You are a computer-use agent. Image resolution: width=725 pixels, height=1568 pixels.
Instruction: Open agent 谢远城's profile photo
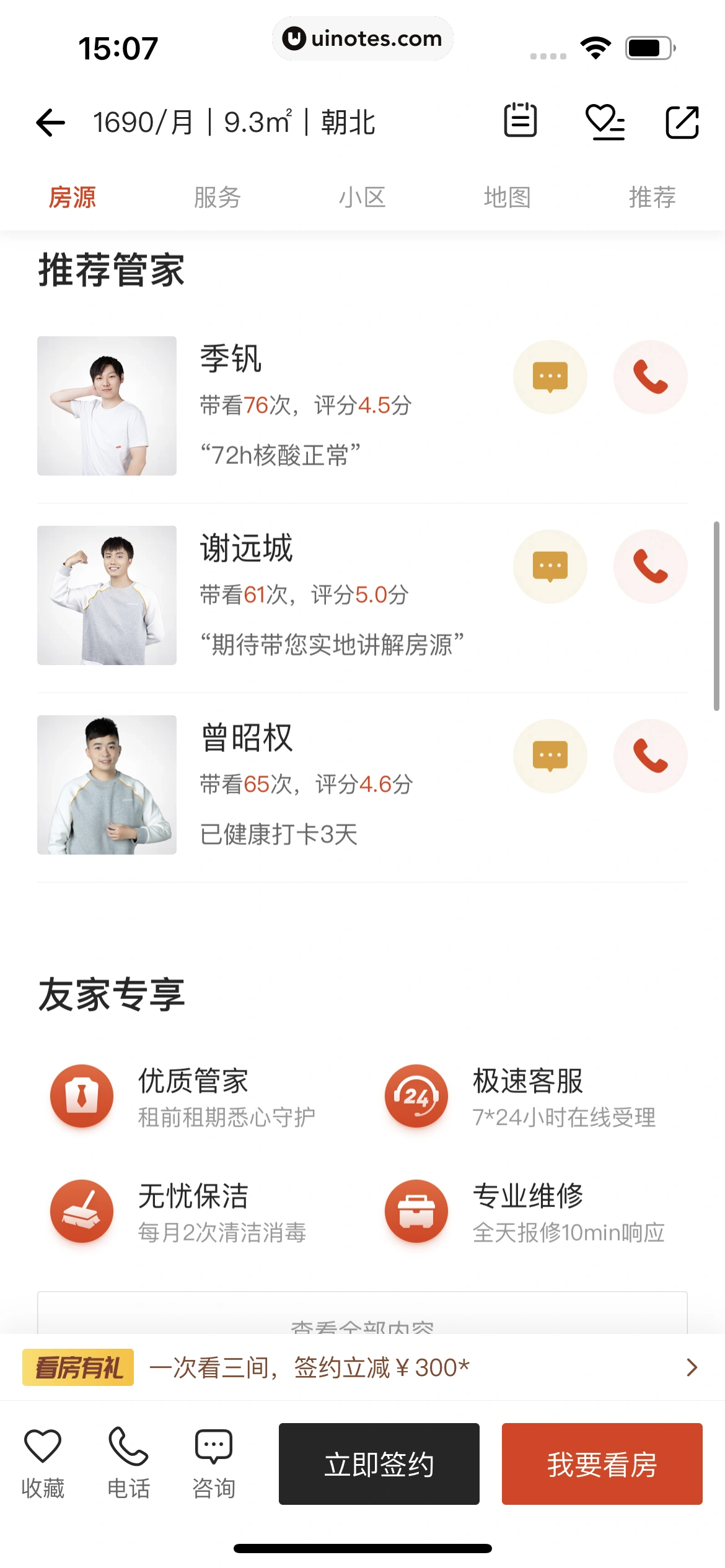[107, 596]
